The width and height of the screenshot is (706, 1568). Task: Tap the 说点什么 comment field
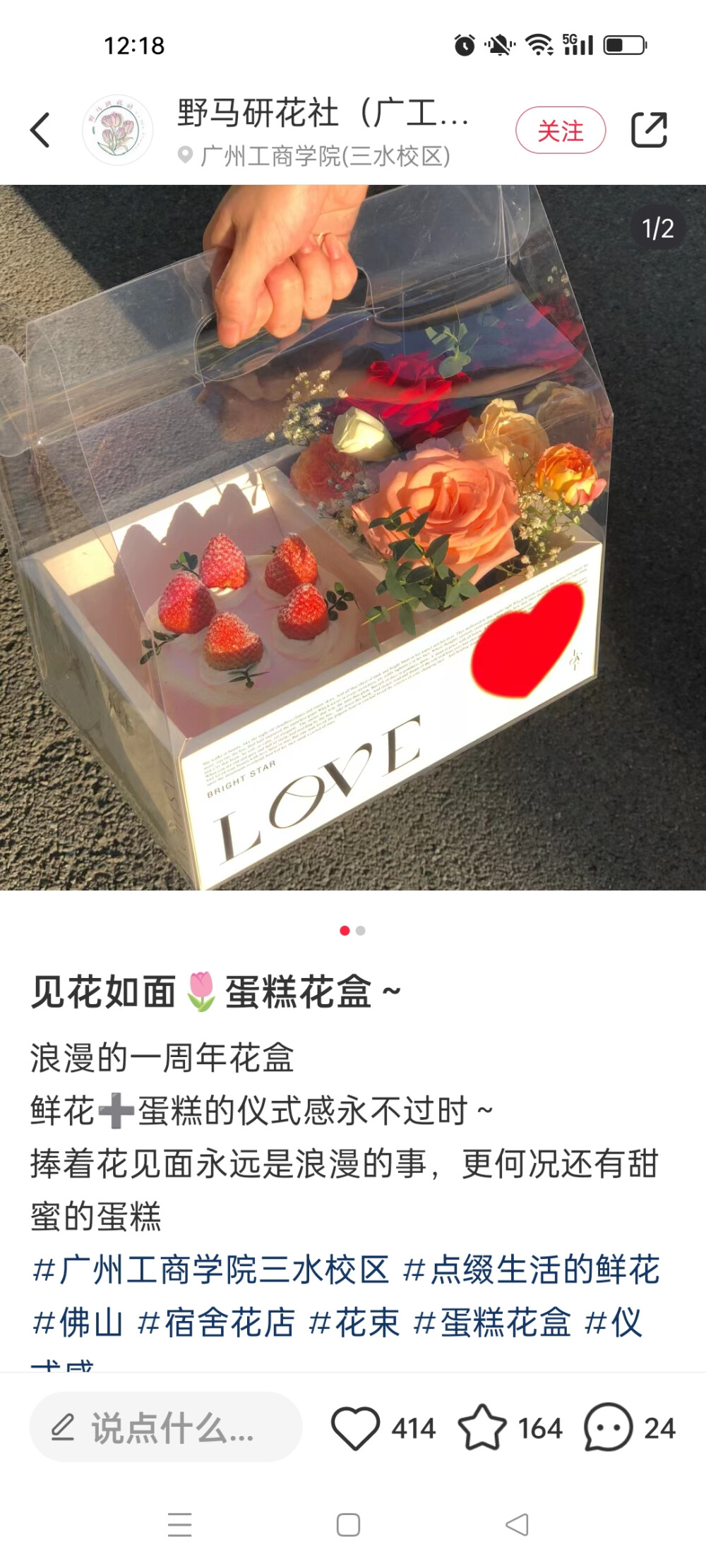166,1428
